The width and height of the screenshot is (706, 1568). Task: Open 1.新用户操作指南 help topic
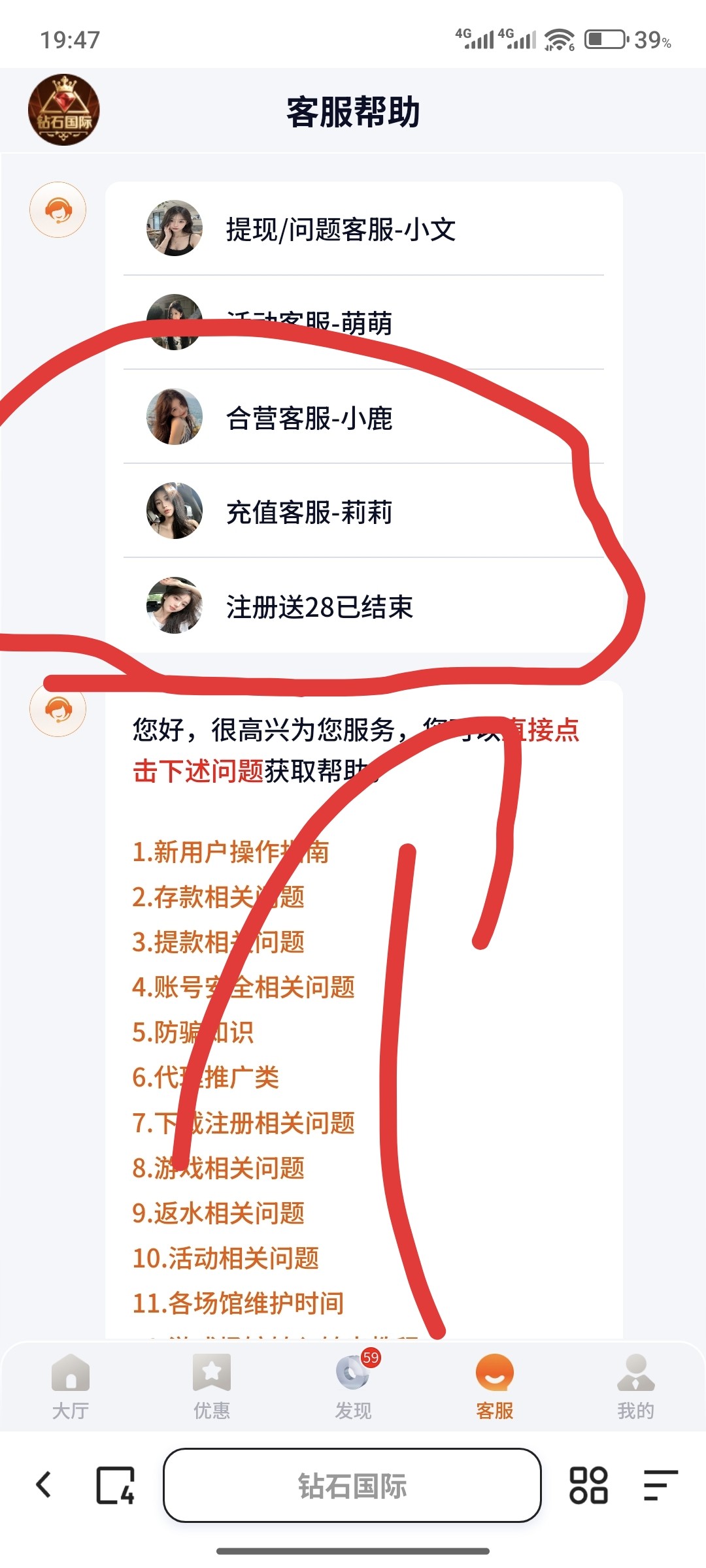[230, 852]
